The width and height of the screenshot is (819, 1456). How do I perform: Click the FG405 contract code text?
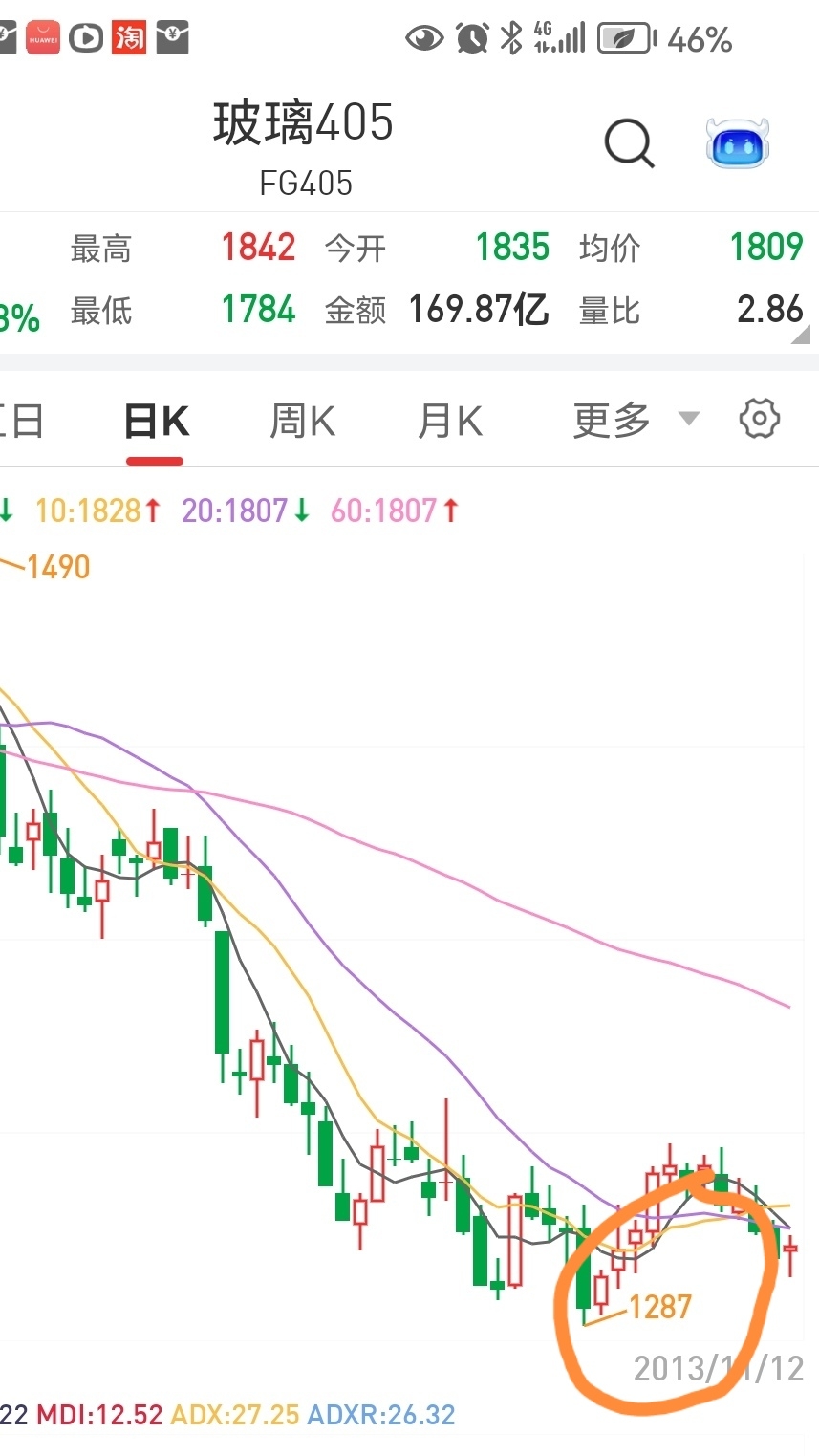[x=304, y=185]
